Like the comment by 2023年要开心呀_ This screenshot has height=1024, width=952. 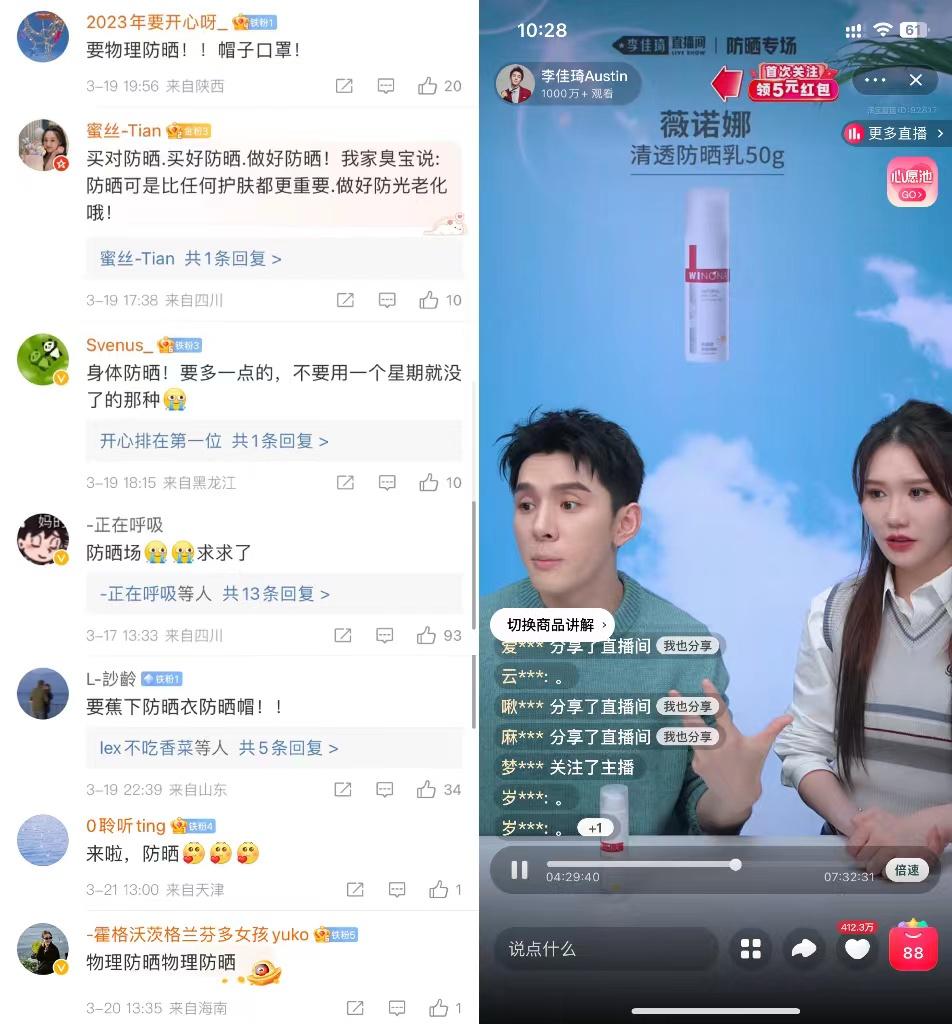click(429, 86)
